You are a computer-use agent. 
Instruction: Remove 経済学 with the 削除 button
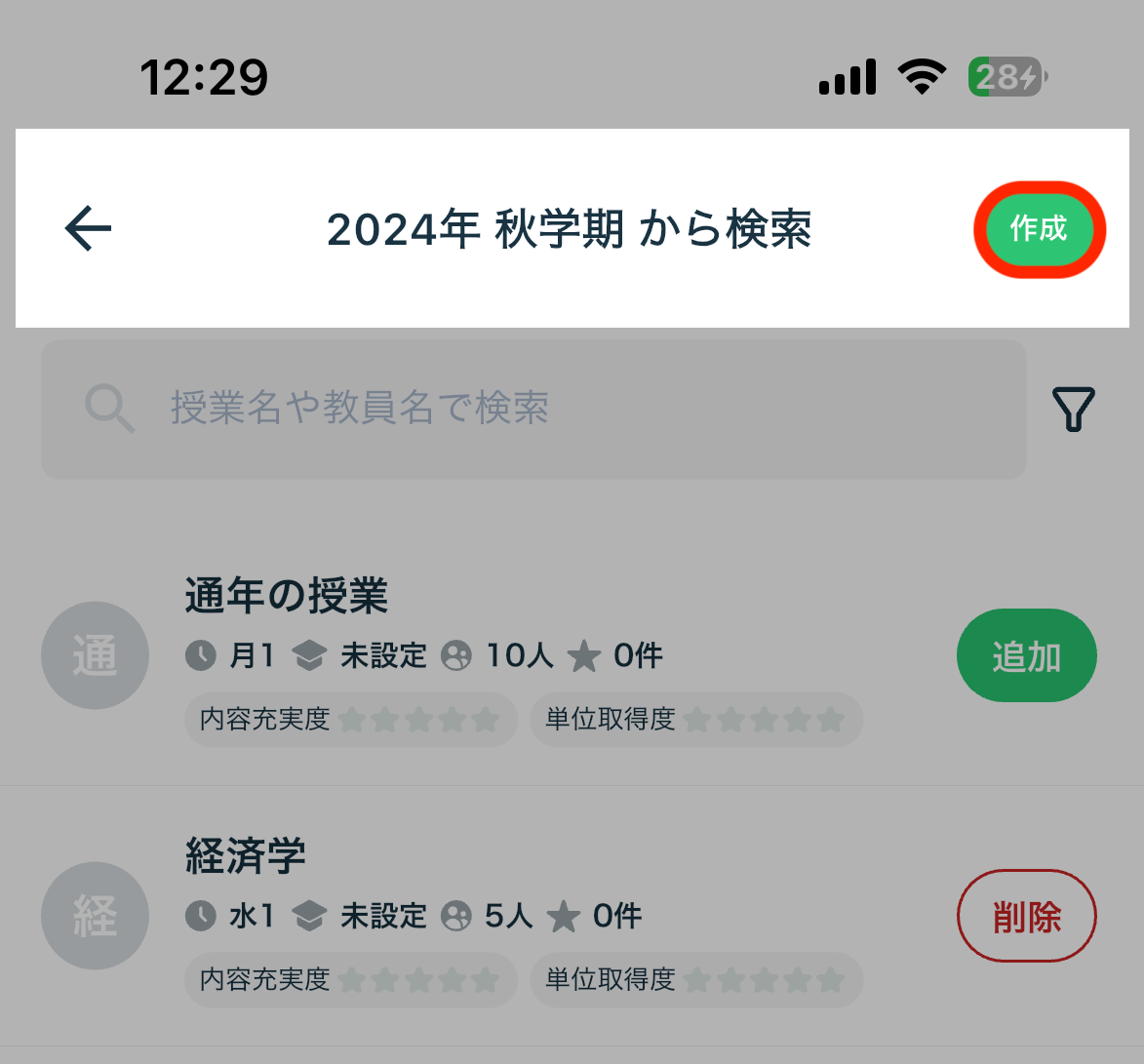tap(1026, 917)
